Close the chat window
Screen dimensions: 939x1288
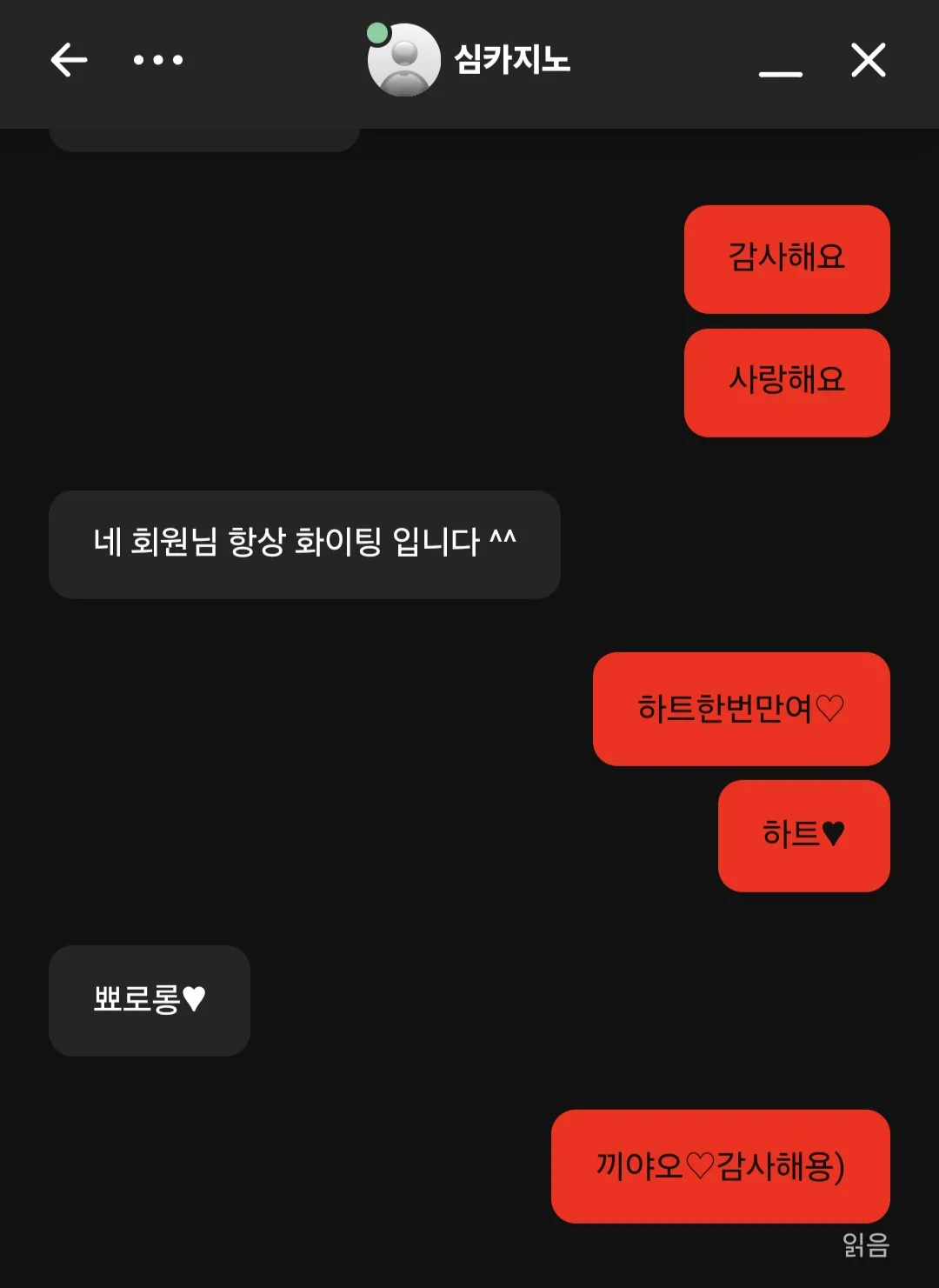[868, 60]
